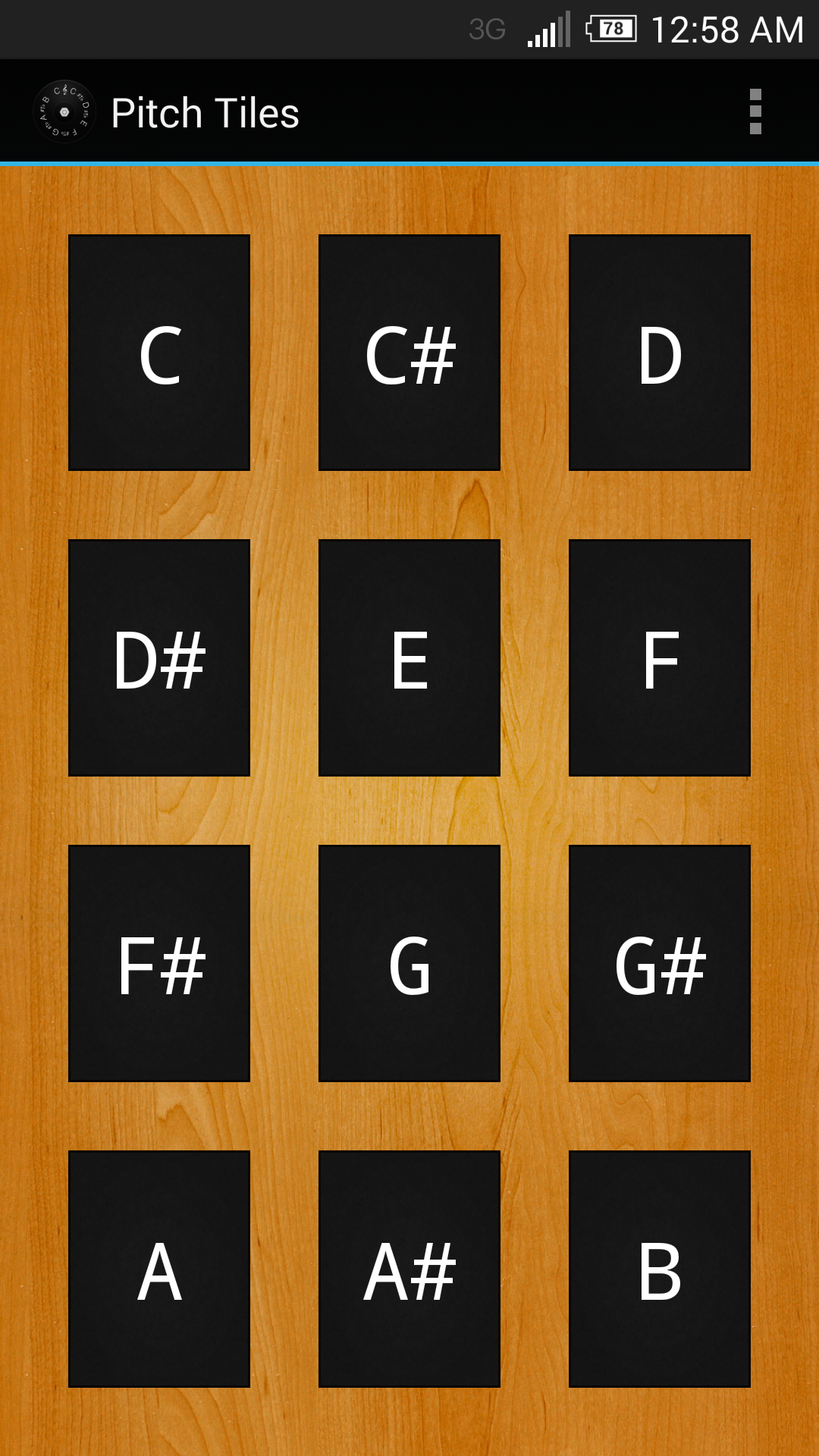
Task: Tap the C# tile
Action: (409, 353)
